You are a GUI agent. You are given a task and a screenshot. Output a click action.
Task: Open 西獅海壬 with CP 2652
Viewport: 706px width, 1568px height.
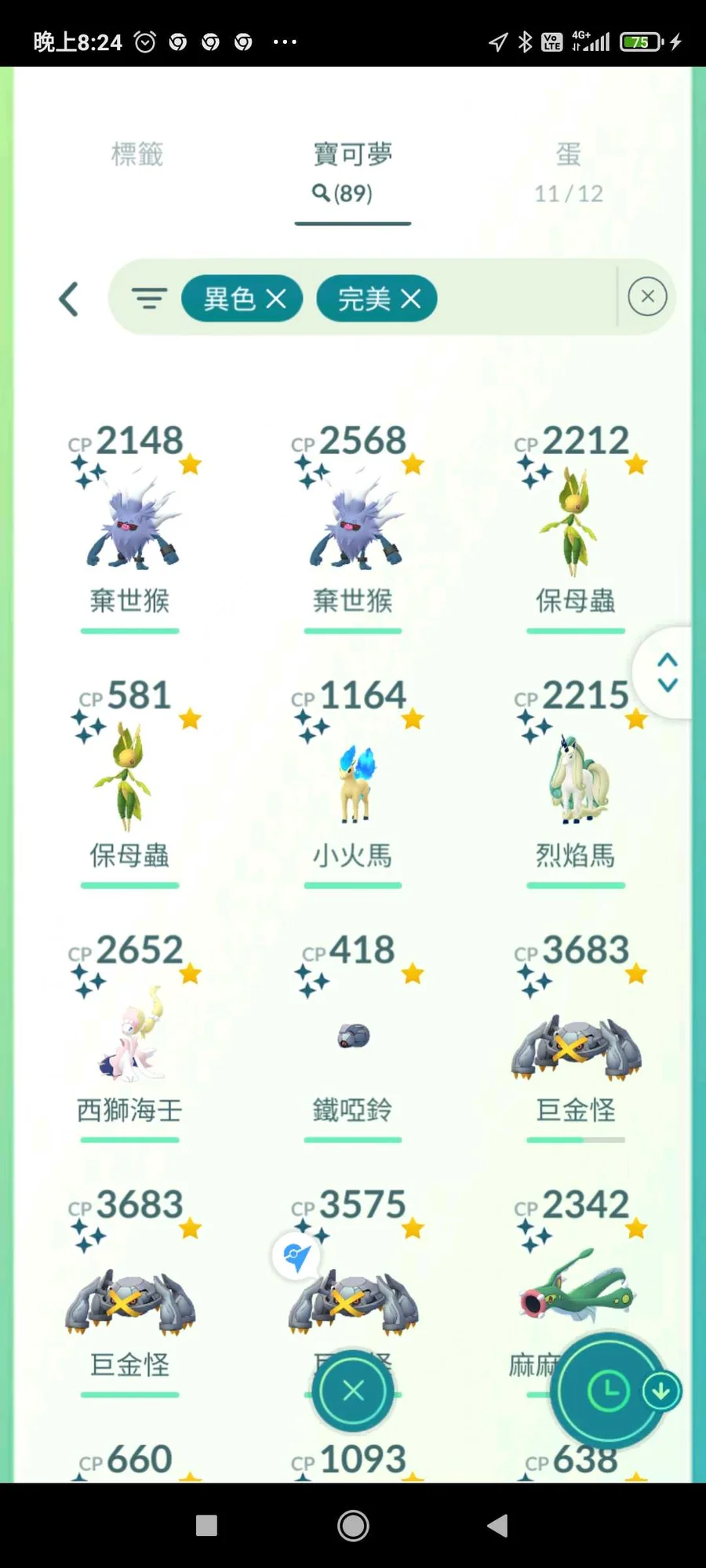pos(130,1031)
